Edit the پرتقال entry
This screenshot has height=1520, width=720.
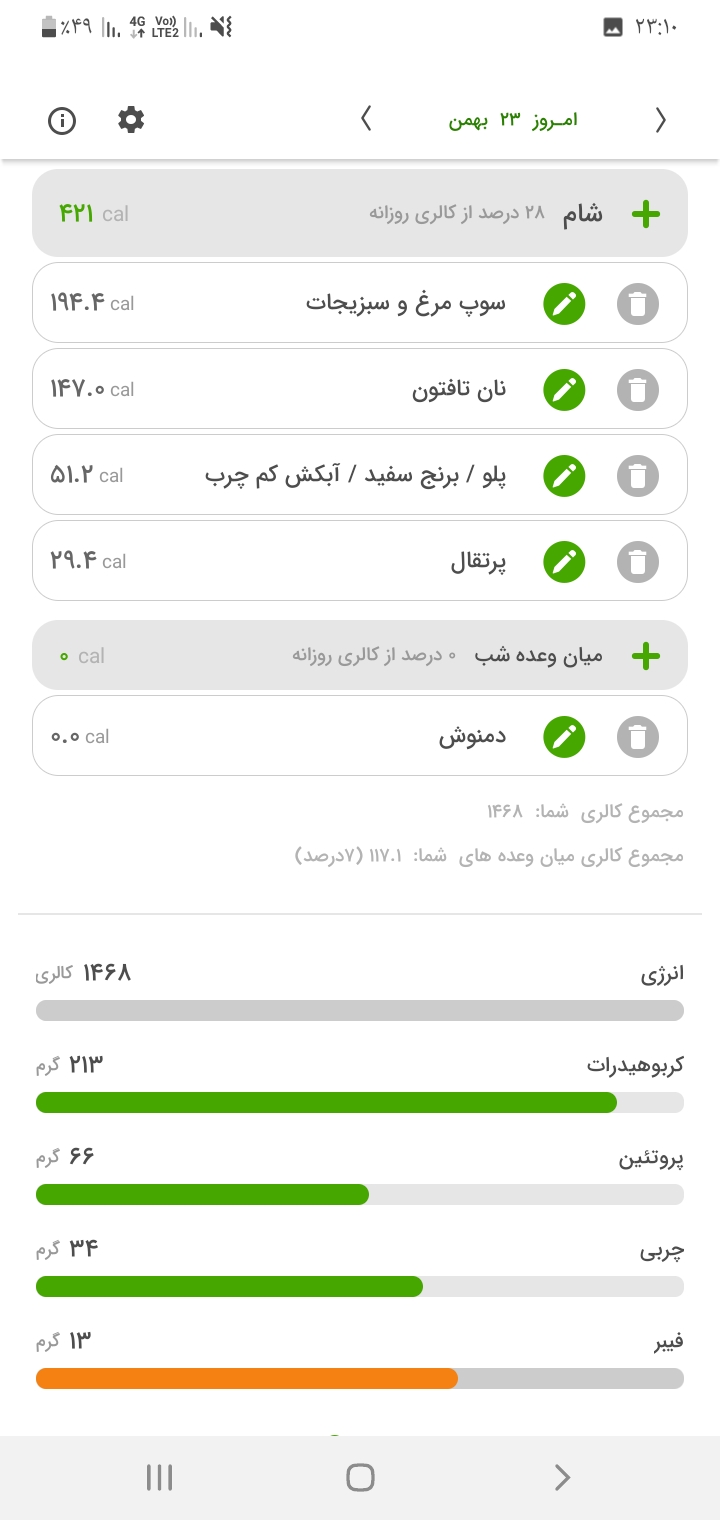coord(564,562)
